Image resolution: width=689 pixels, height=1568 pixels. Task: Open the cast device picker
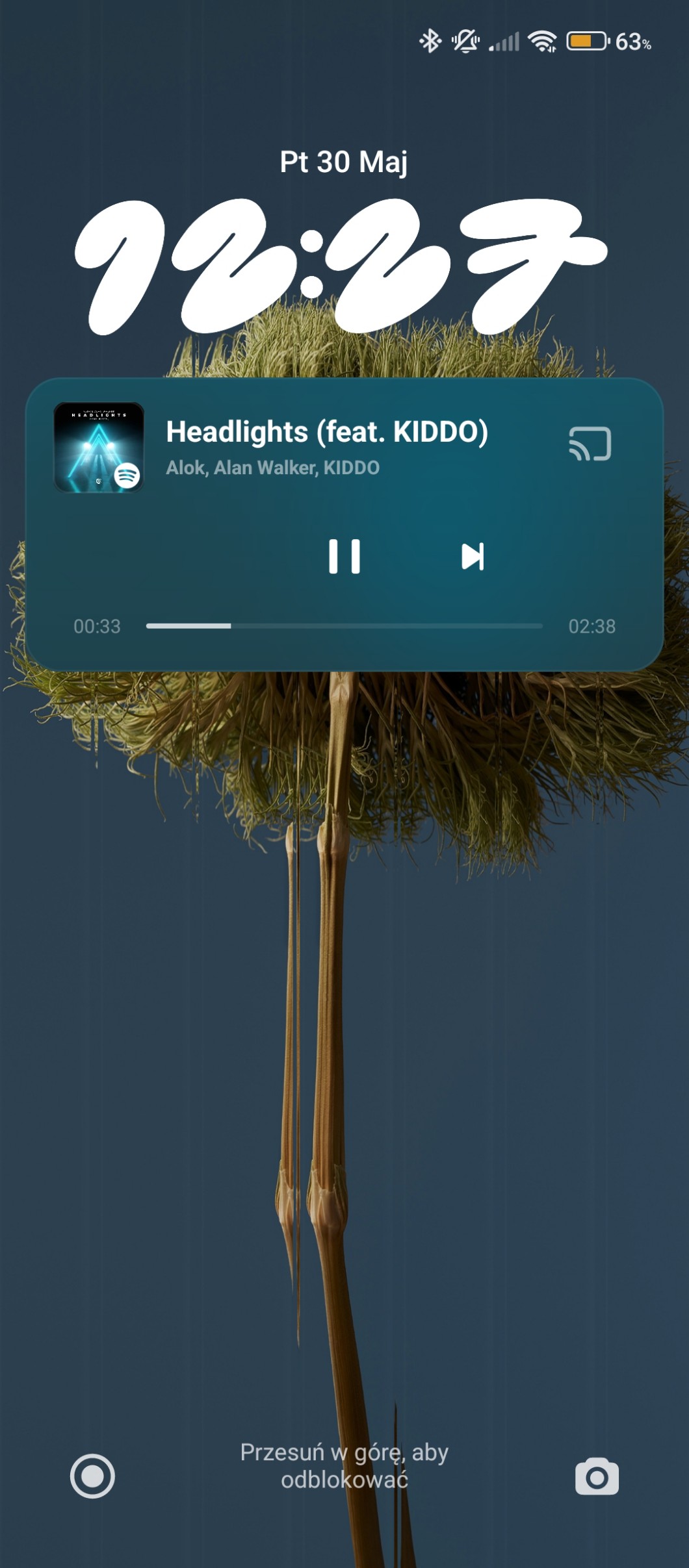(590, 444)
